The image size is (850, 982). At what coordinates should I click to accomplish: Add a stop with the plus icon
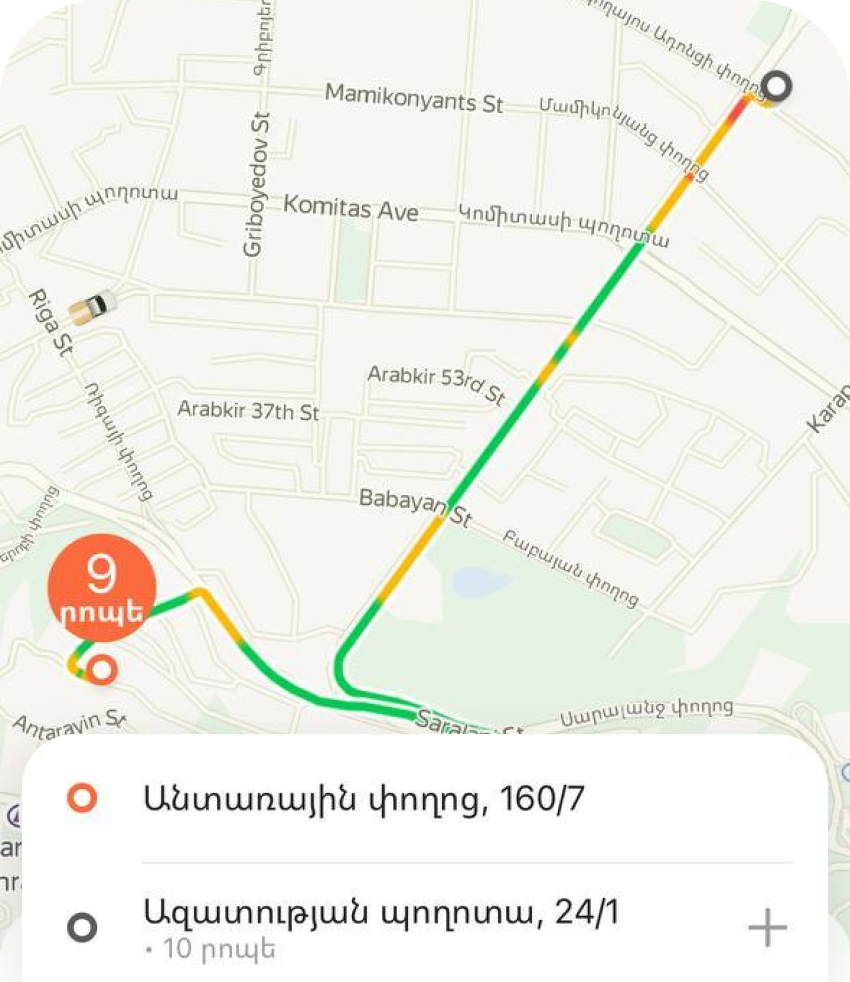[x=767, y=929]
